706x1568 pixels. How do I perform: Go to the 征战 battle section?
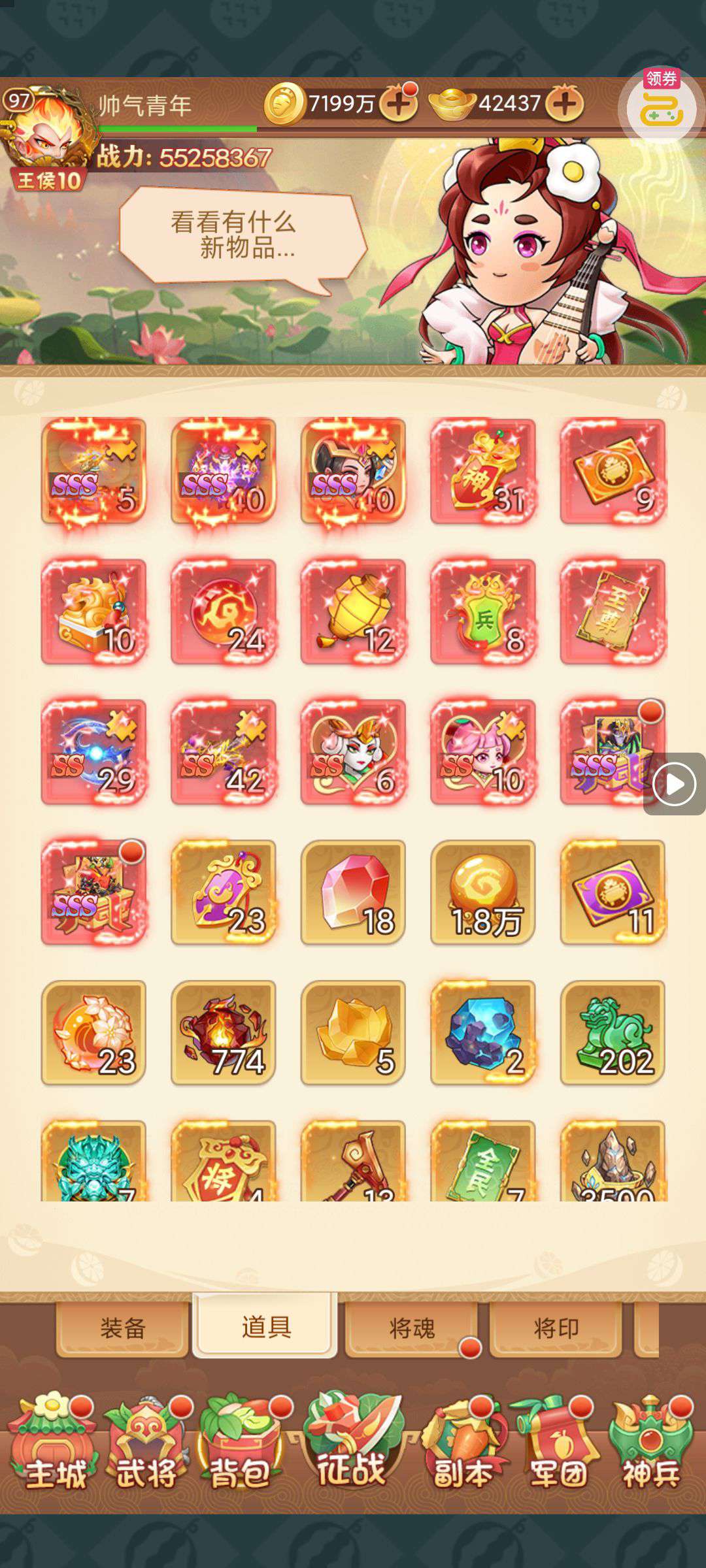352,1441
